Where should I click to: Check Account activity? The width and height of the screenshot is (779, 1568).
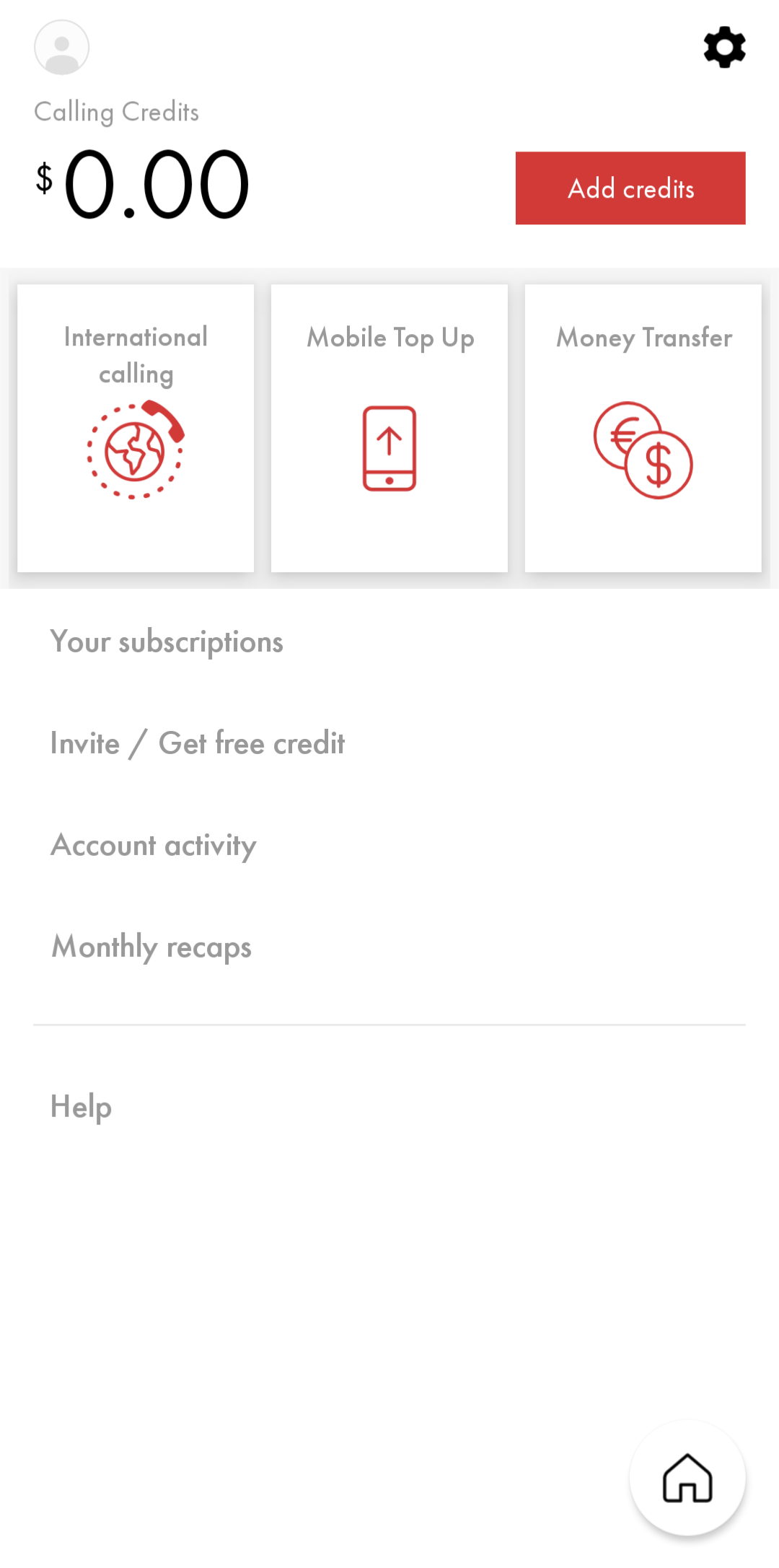pos(154,845)
